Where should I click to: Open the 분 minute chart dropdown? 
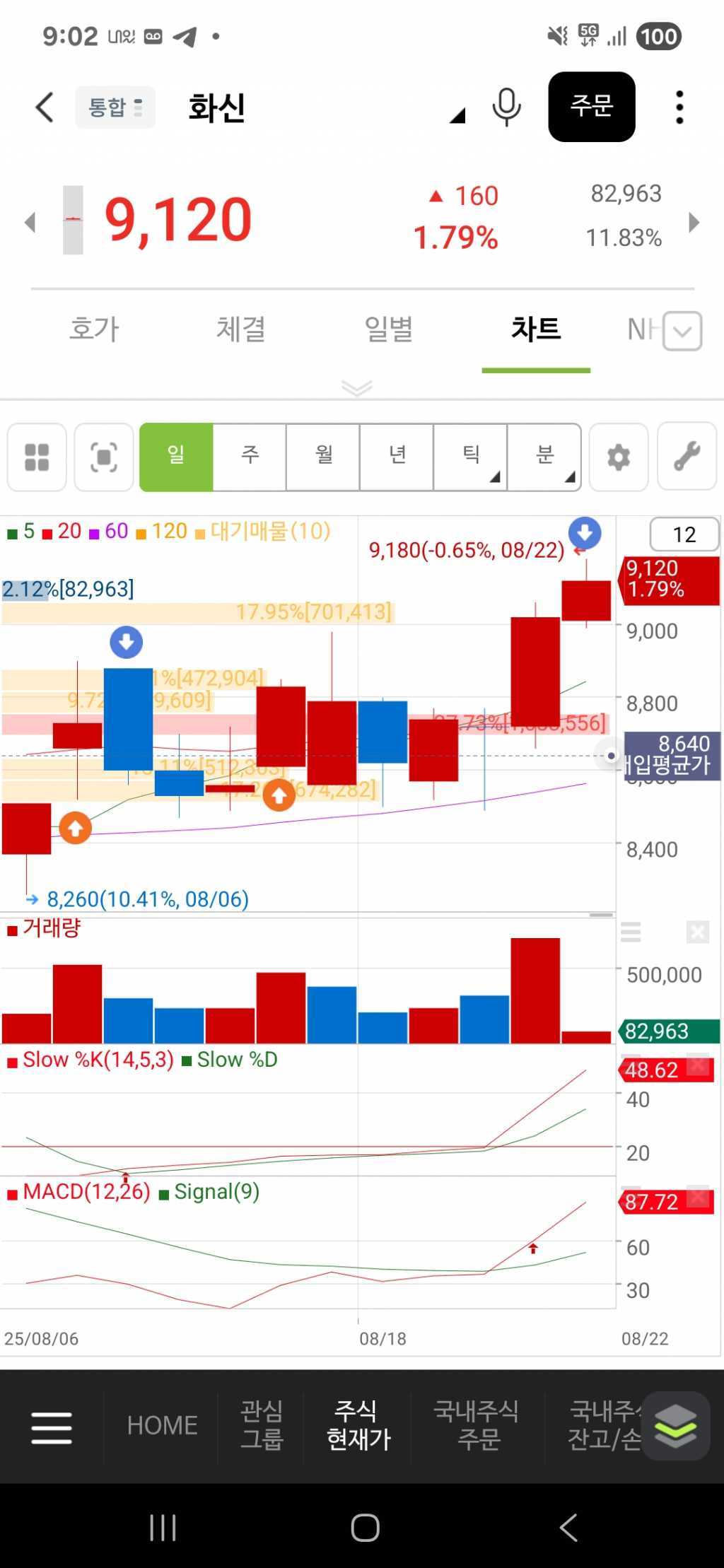point(545,456)
